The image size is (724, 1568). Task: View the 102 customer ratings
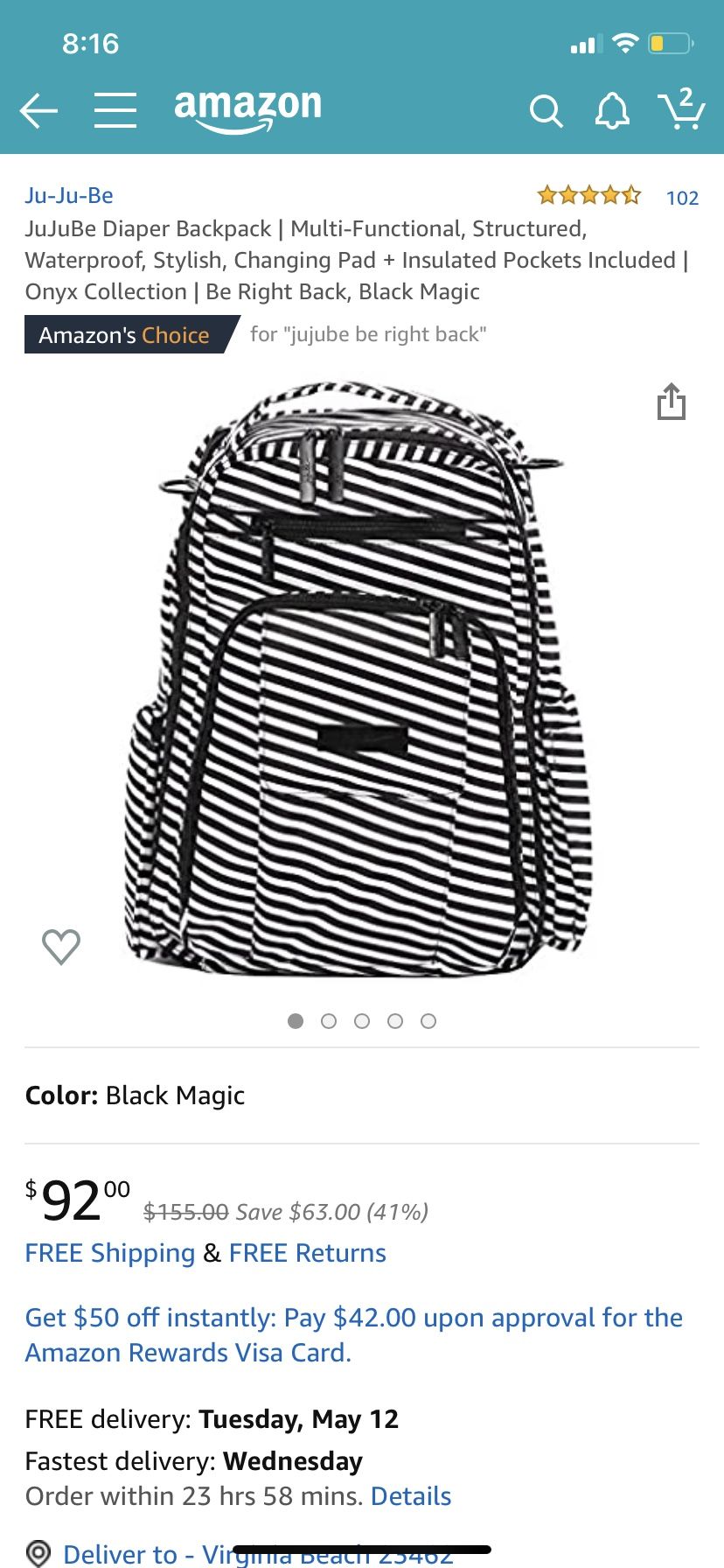tap(682, 197)
